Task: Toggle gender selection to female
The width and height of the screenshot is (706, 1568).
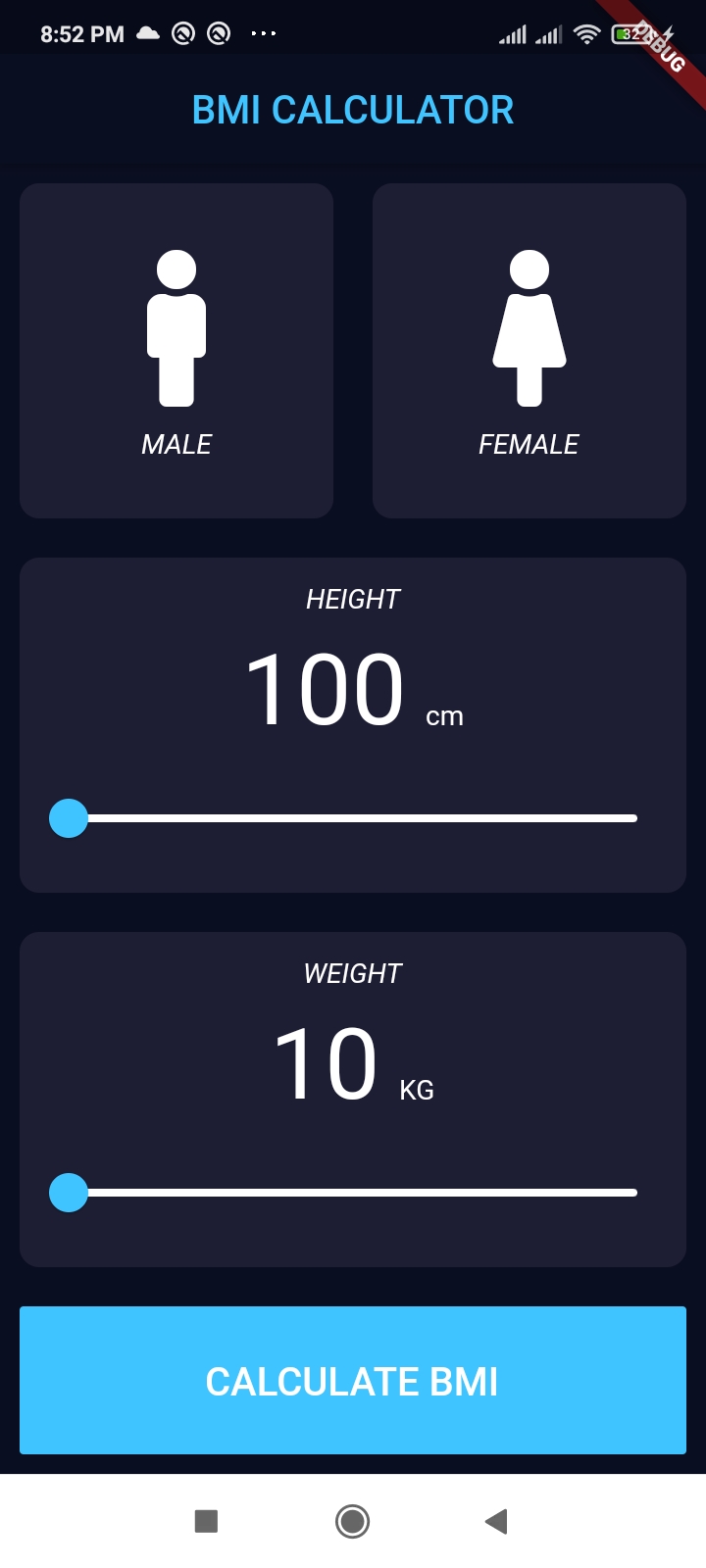Action: (x=529, y=350)
